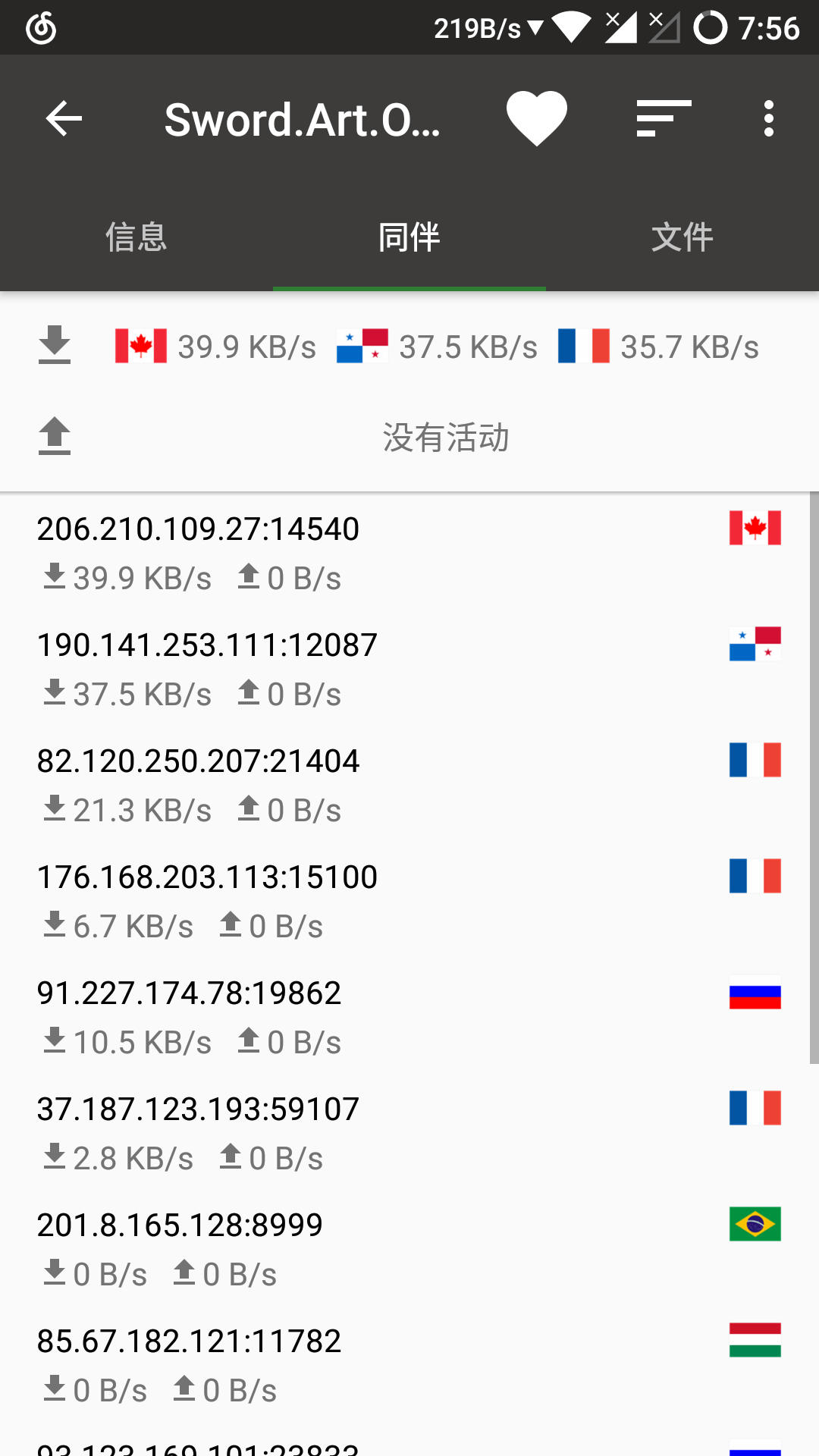The height and width of the screenshot is (1456, 819).
Task: Tap peer 82.120.250.207:21404
Action: click(379, 784)
